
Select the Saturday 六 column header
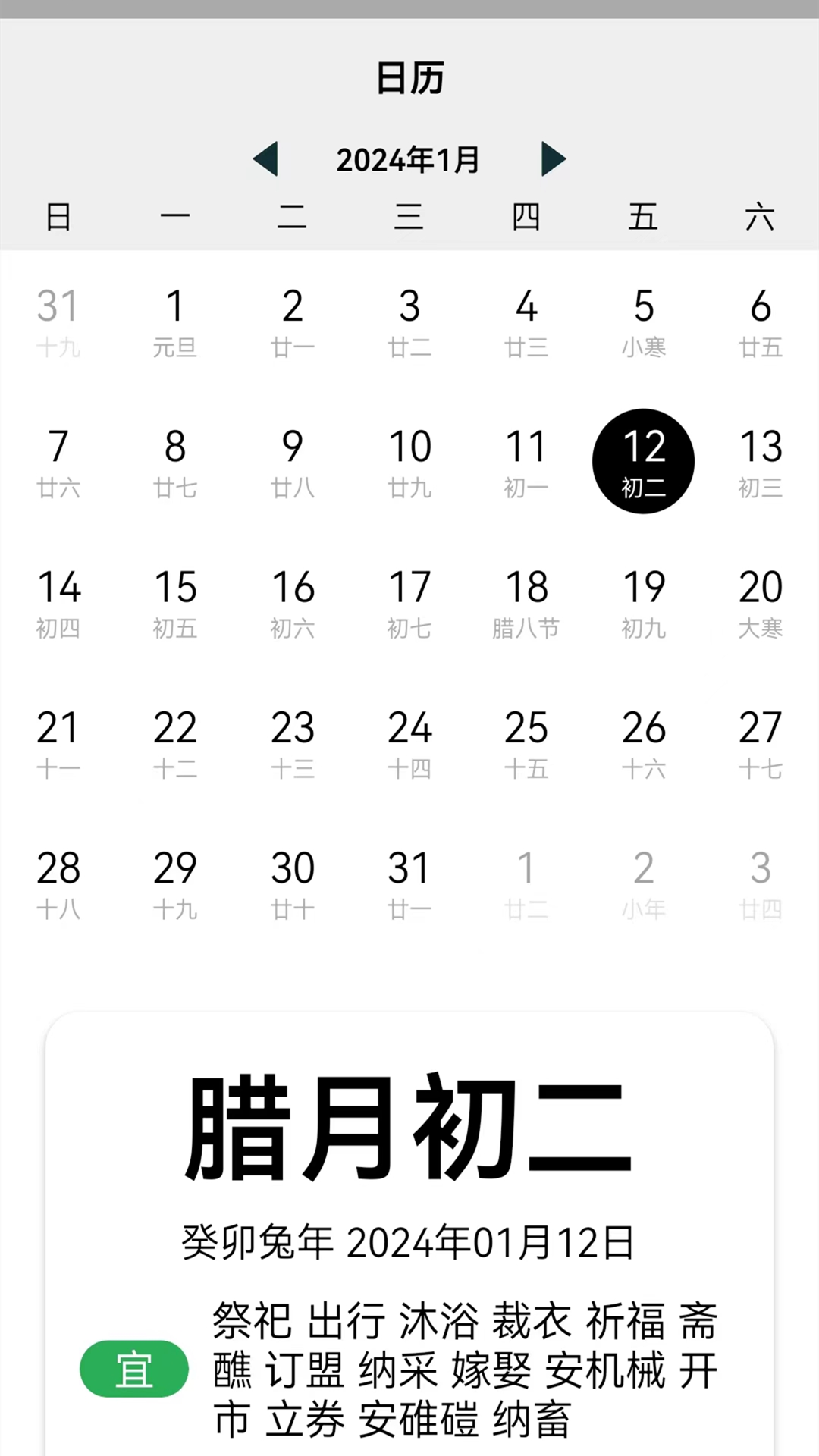(x=761, y=217)
